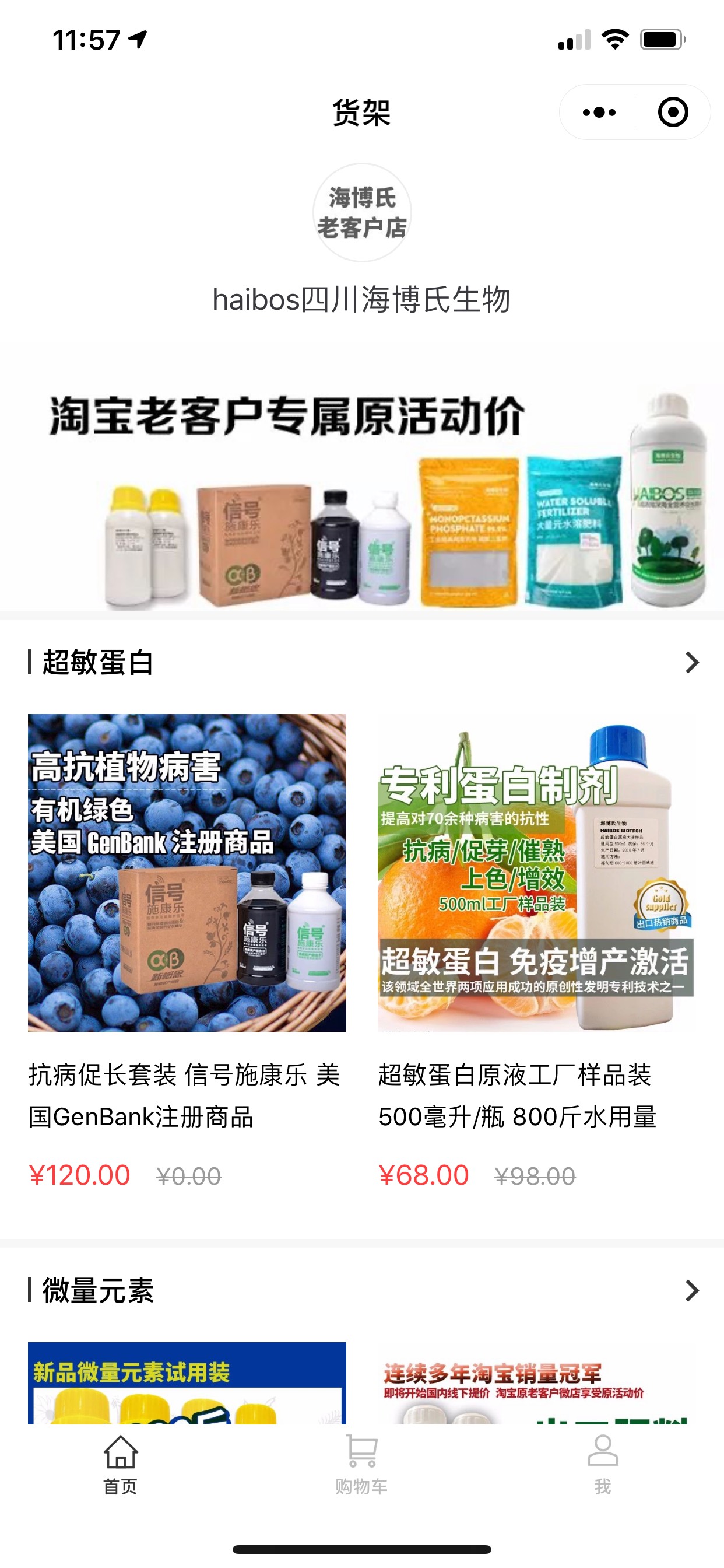Close the mini program via circle icon

673,113
